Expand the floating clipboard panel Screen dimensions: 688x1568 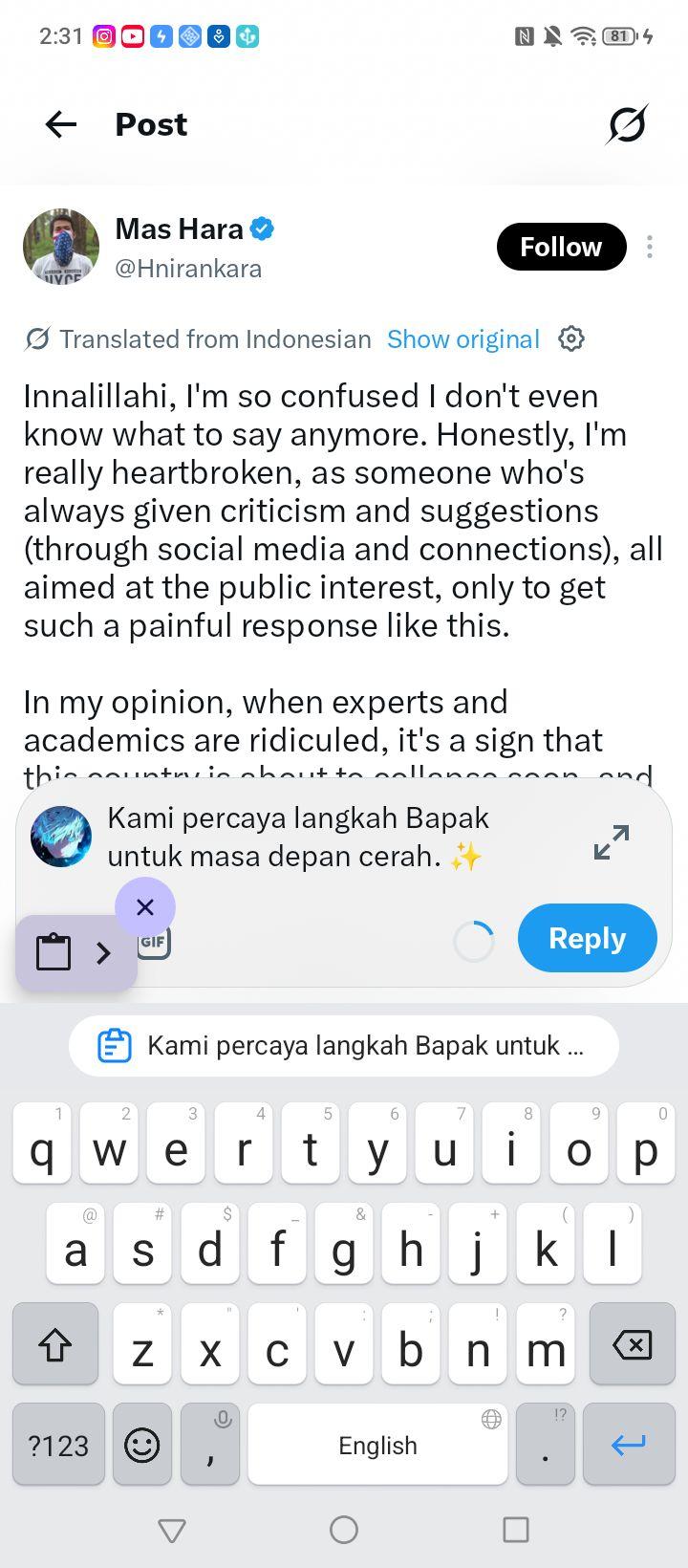click(103, 952)
